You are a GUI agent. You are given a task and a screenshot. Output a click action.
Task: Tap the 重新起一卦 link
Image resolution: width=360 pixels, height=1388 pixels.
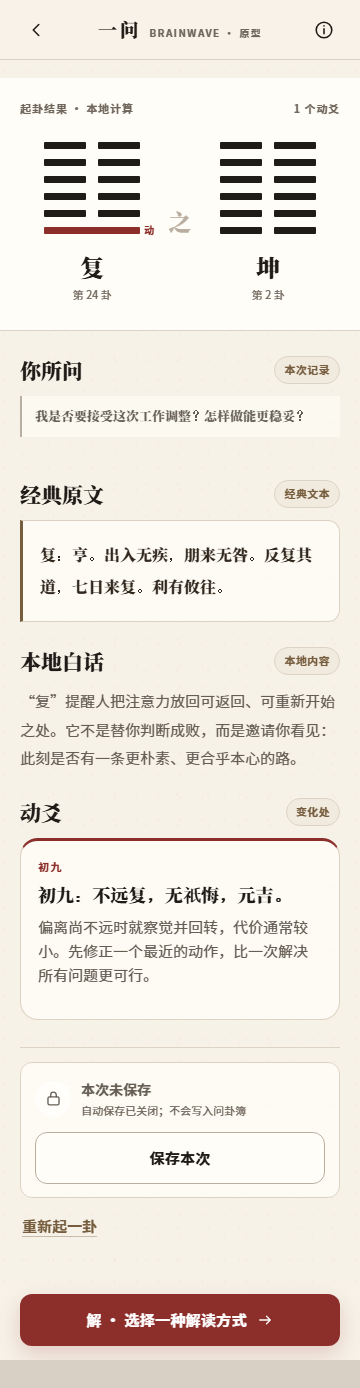(60, 1226)
